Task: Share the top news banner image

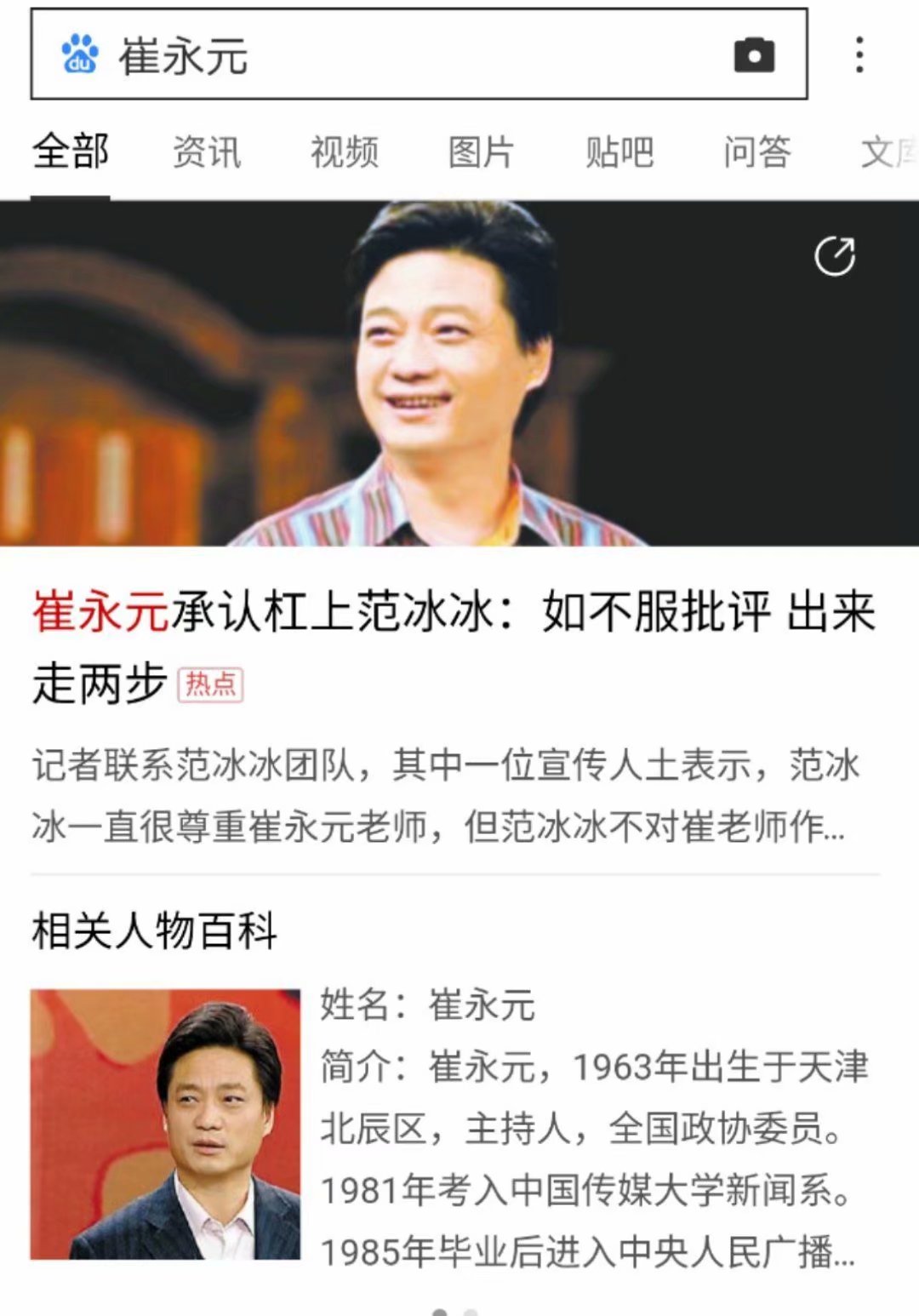Action: pos(834,256)
